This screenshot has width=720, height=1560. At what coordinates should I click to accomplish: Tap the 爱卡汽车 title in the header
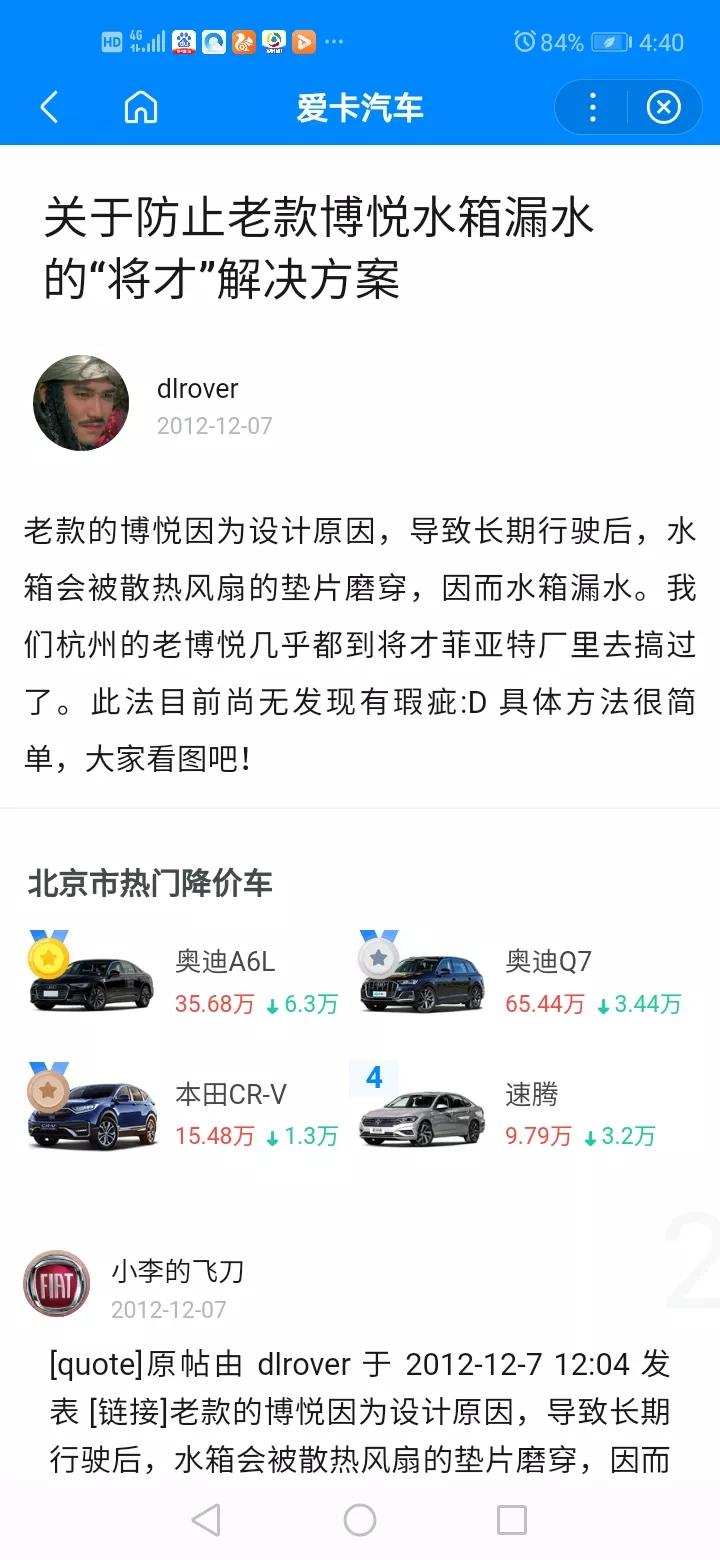360,107
